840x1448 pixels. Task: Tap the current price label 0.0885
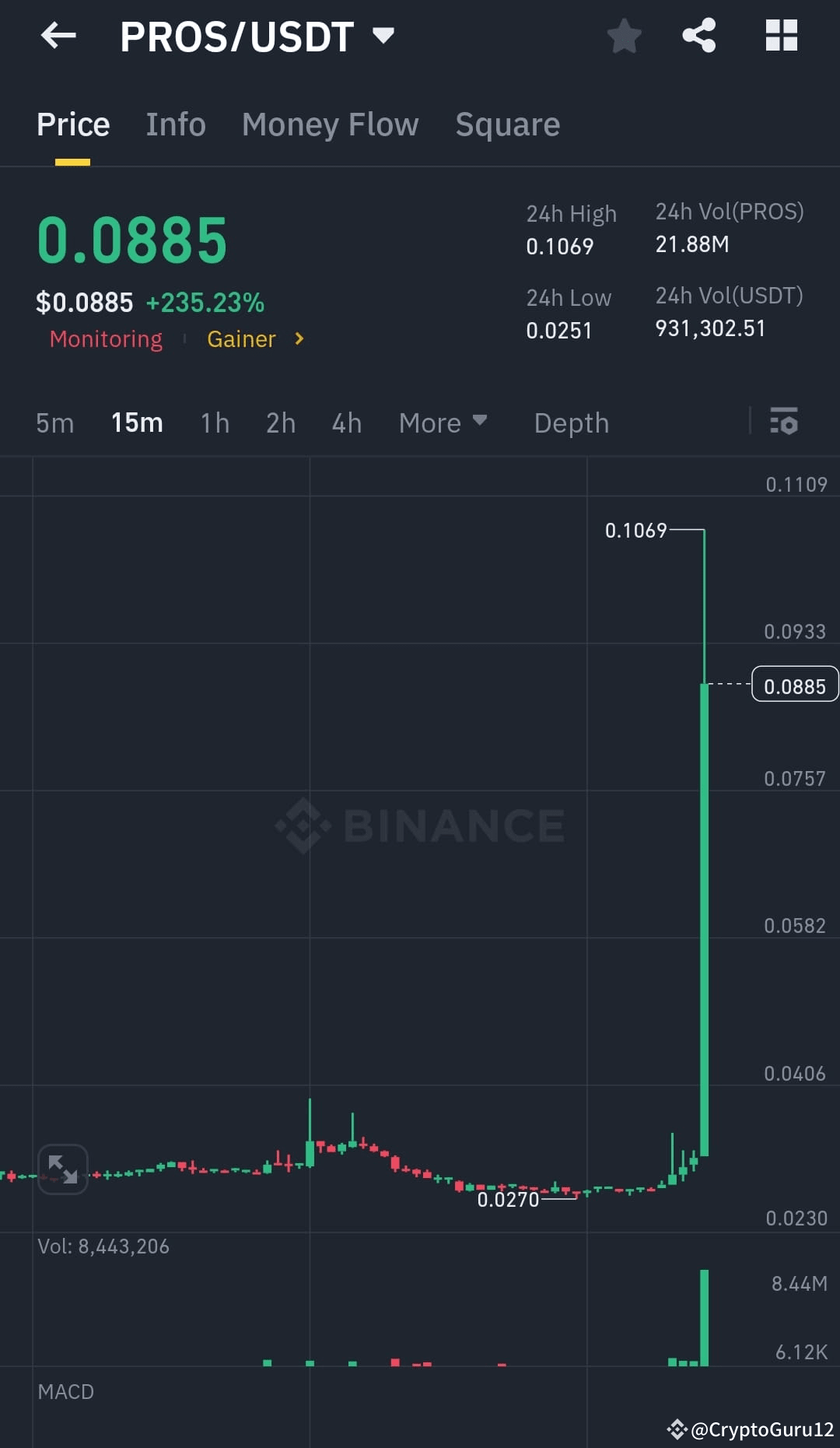coord(794,685)
